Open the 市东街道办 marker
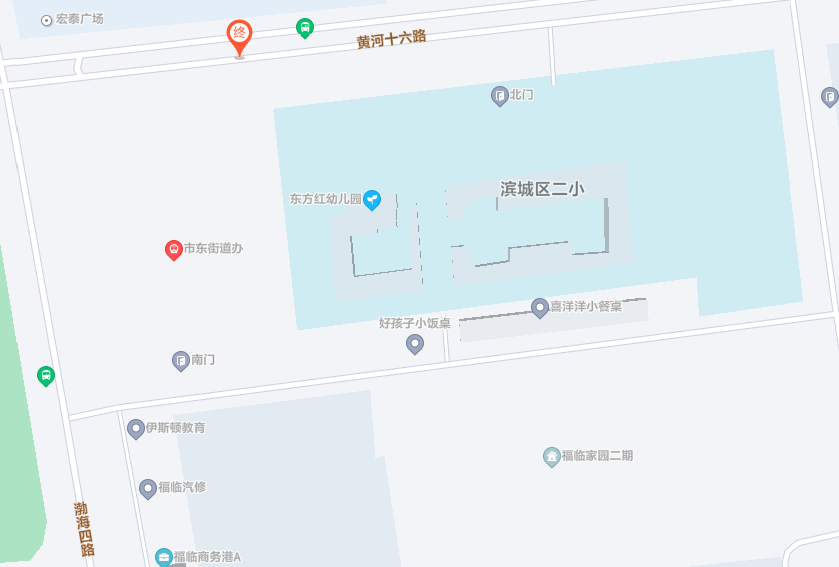 [x=174, y=249]
